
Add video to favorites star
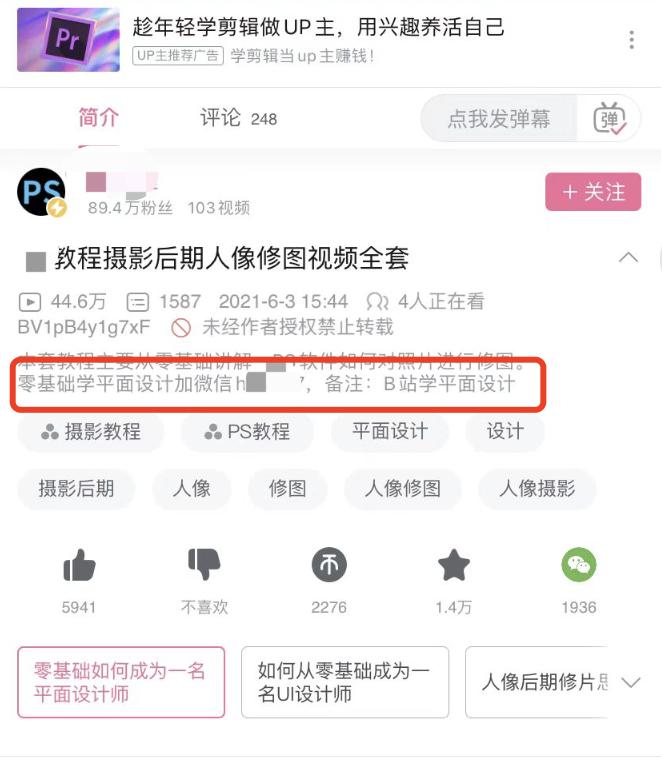click(454, 566)
